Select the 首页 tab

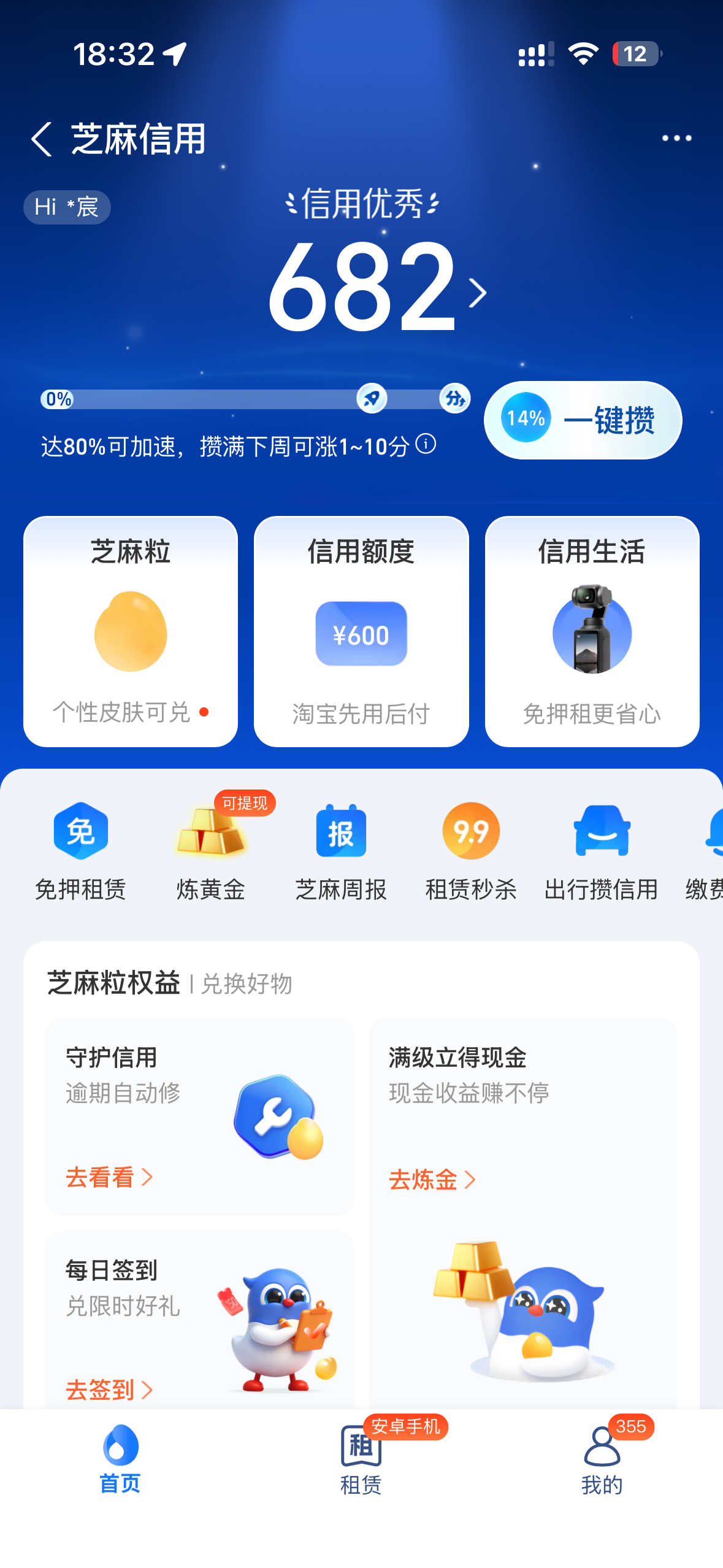coord(120,1460)
